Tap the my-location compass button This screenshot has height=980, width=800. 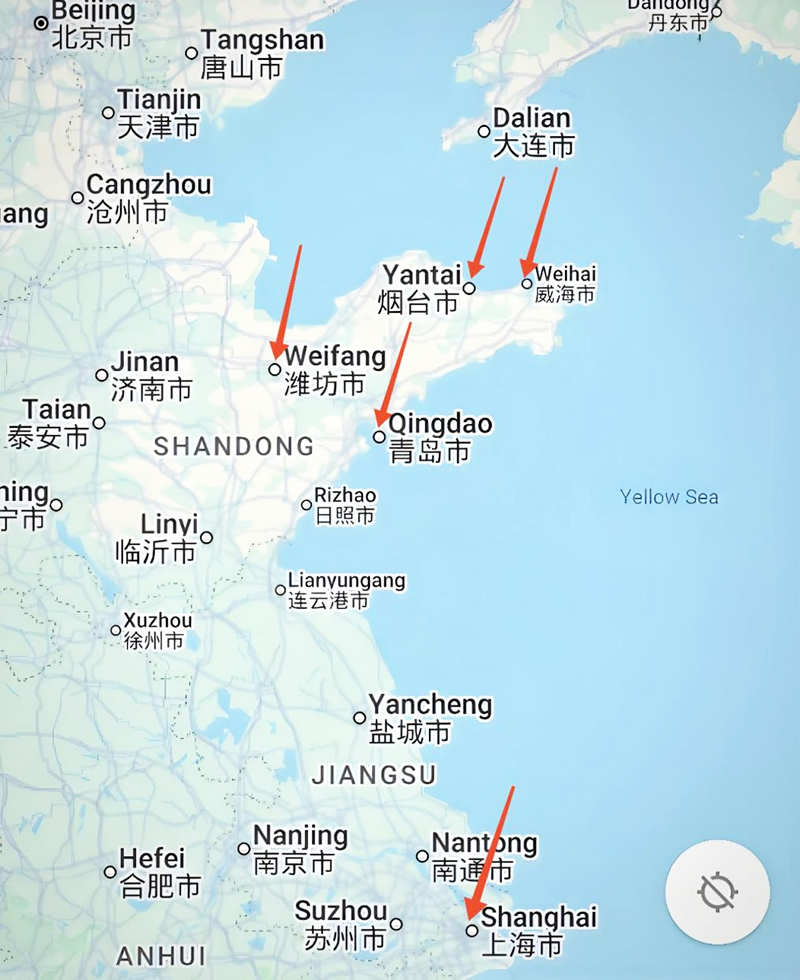(x=717, y=891)
